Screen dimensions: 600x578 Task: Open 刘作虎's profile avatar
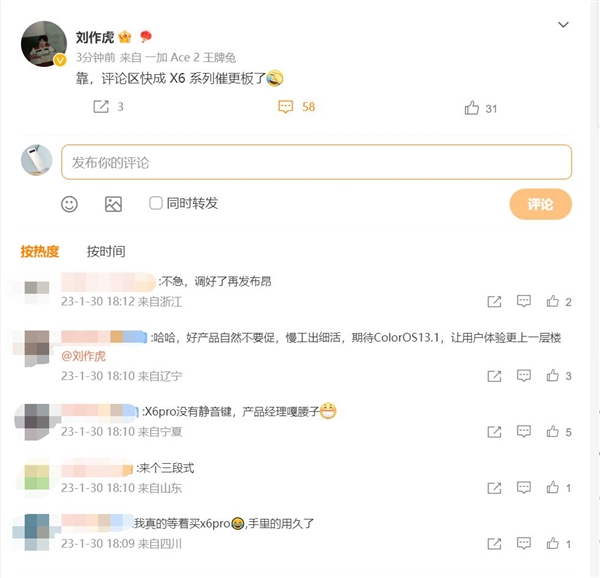44,42
